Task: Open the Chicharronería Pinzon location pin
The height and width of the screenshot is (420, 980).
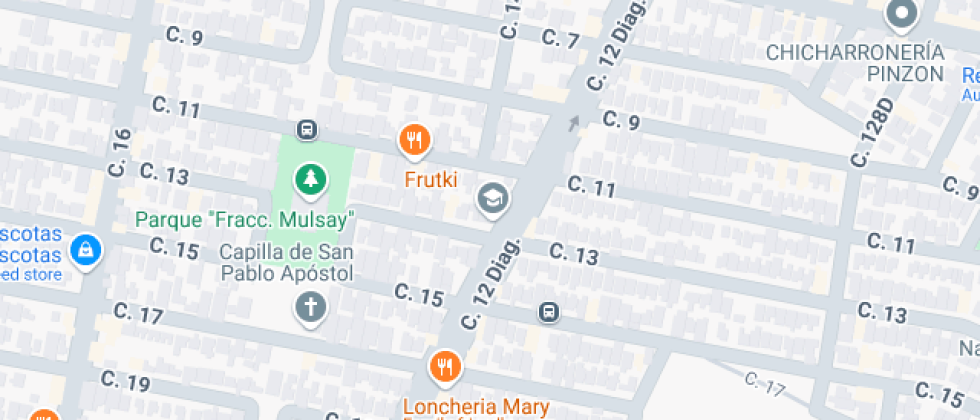Action: click(902, 14)
